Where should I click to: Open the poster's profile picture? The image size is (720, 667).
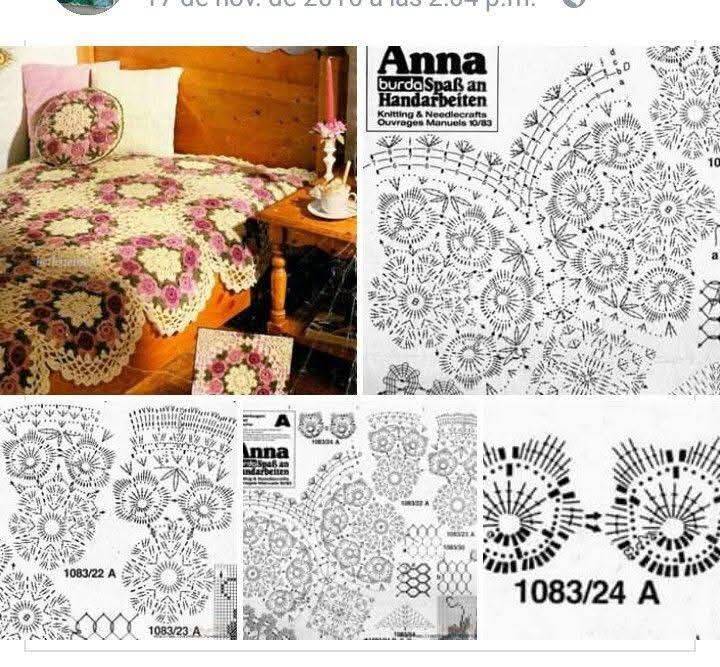(88, 6)
